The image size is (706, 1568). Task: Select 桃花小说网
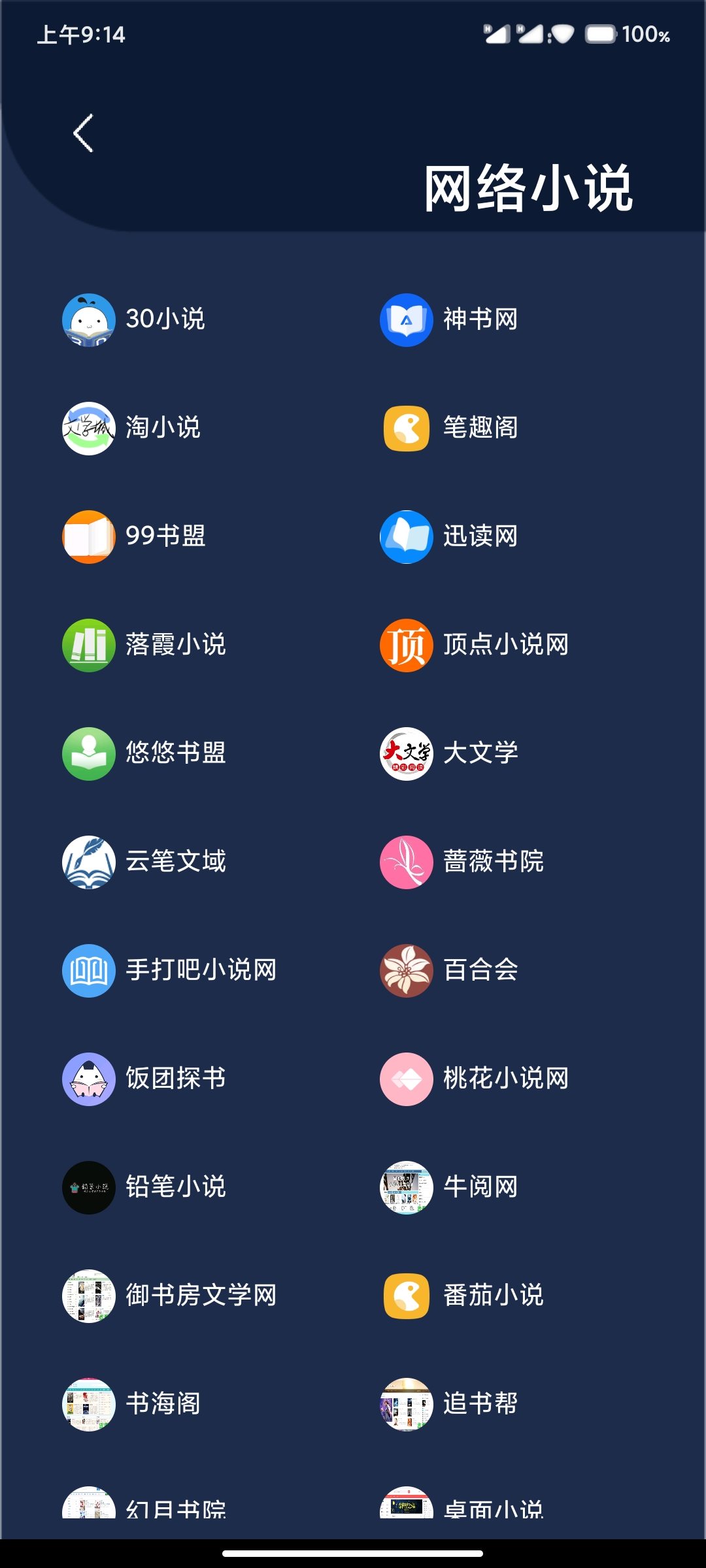tap(474, 1079)
